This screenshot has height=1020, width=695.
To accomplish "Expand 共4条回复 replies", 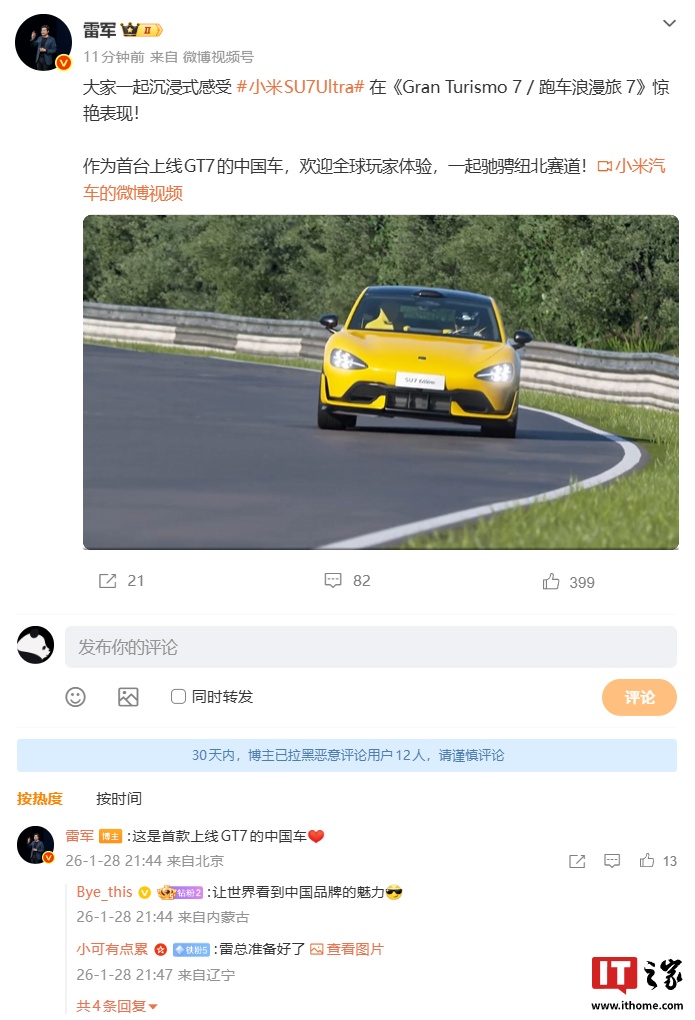I will (117, 1006).
